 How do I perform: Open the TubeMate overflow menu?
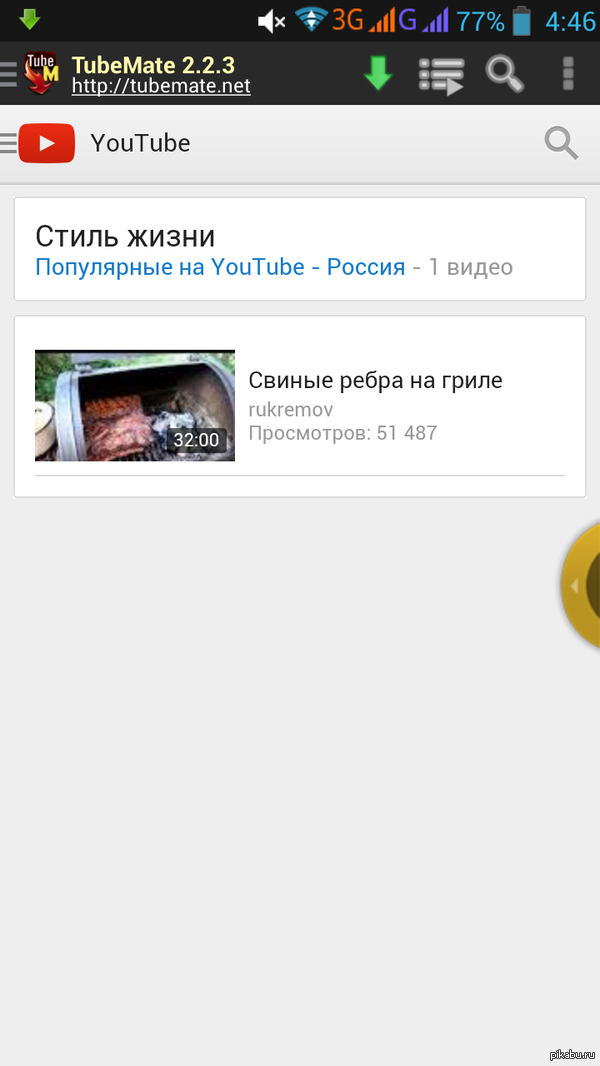click(568, 74)
